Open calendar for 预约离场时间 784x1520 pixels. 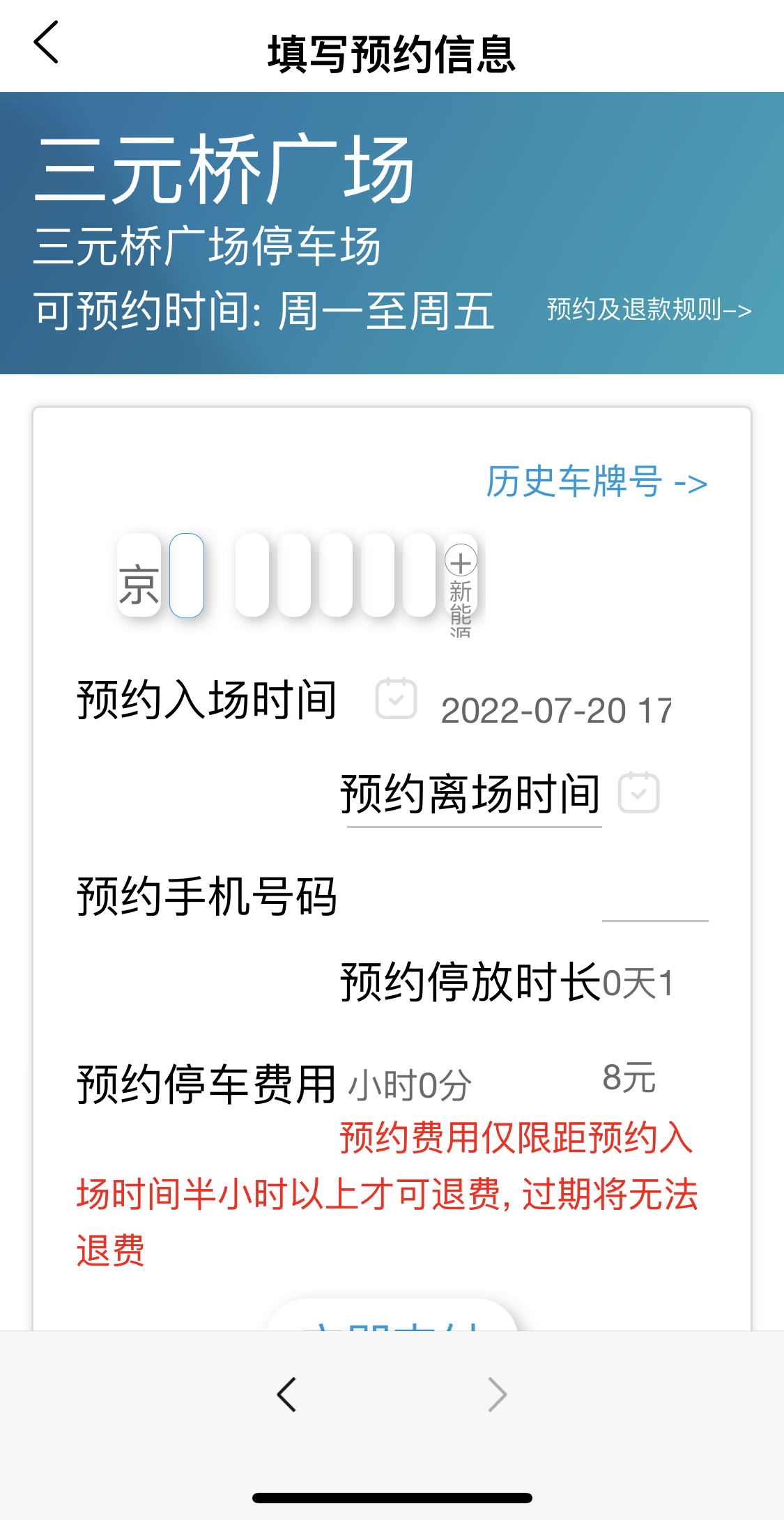point(639,792)
